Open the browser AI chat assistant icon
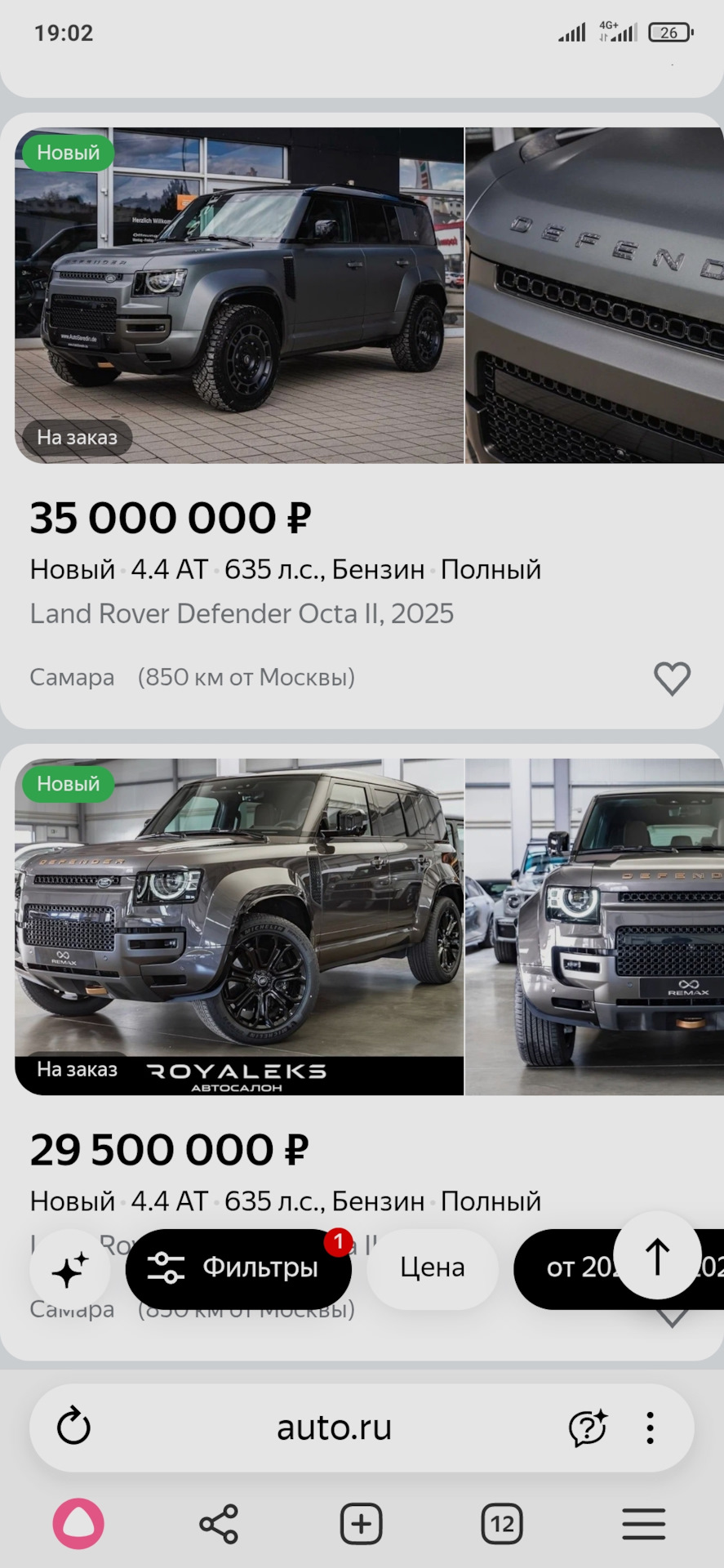Image resolution: width=724 pixels, height=1568 pixels. (588, 1428)
